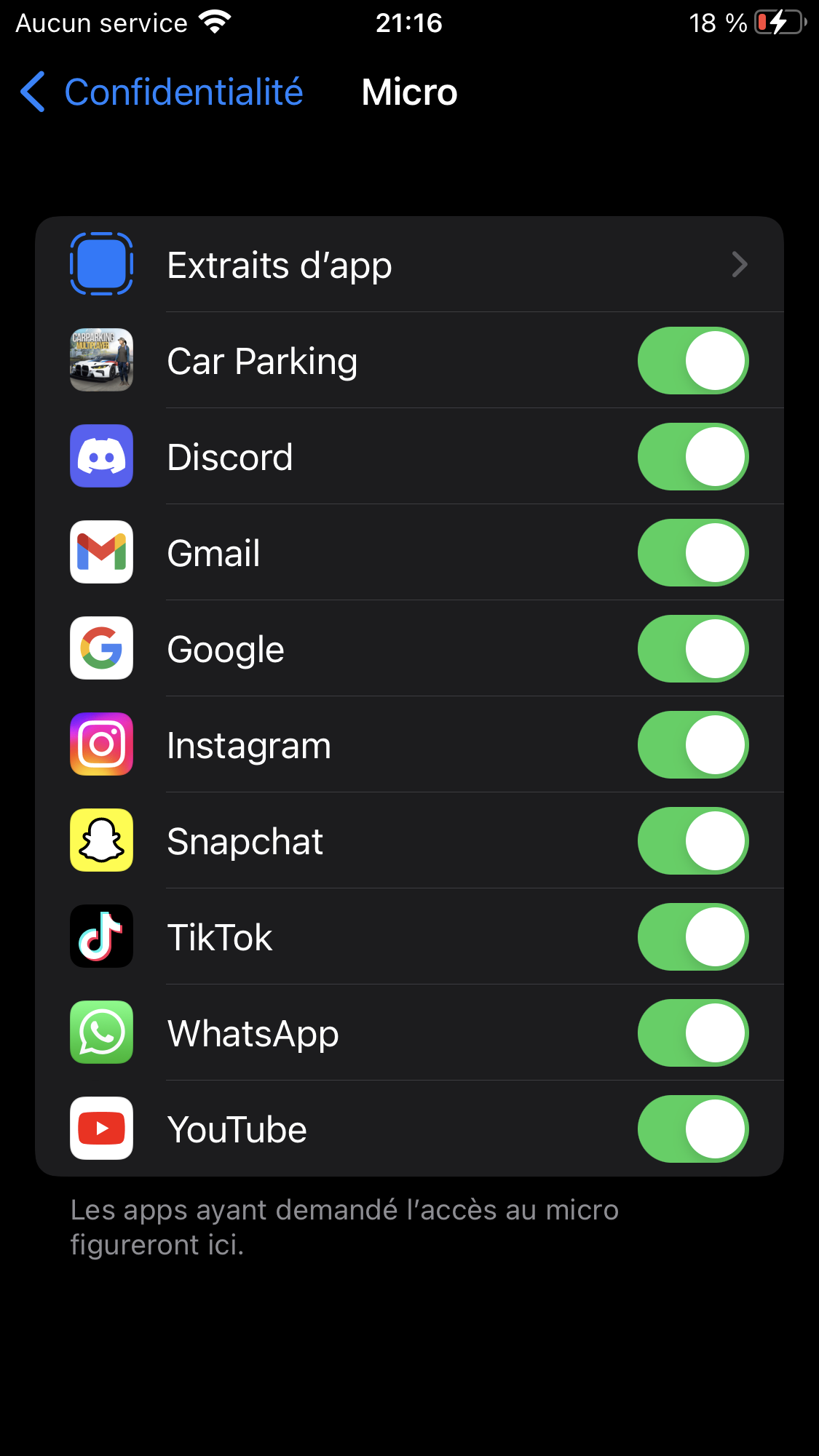
Task: Disable the YouTube microphone toggle
Action: pyautogui.click(x=692, y=1129)
